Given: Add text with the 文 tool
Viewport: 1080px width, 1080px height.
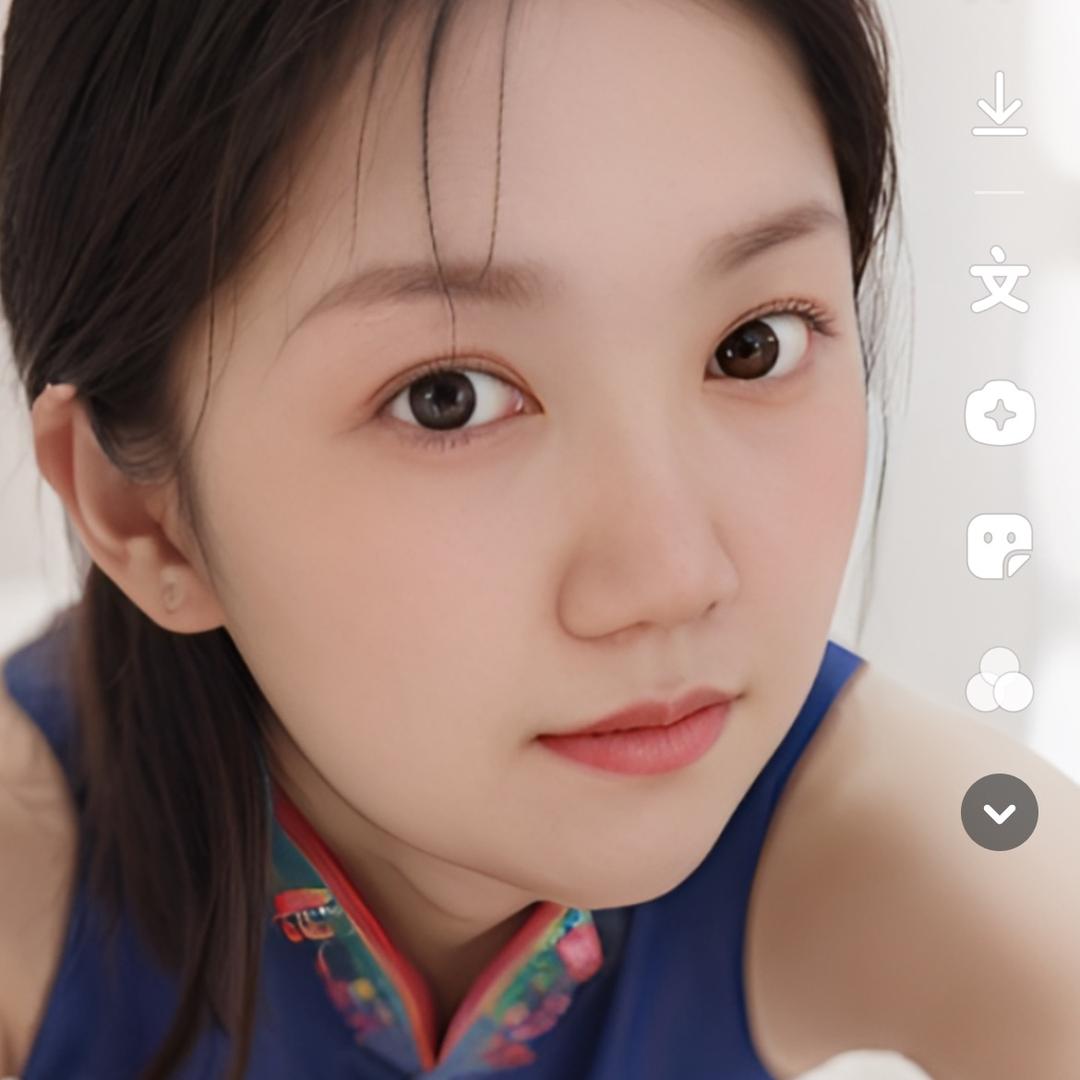Looking at the screenshot, I should [999, 279].
